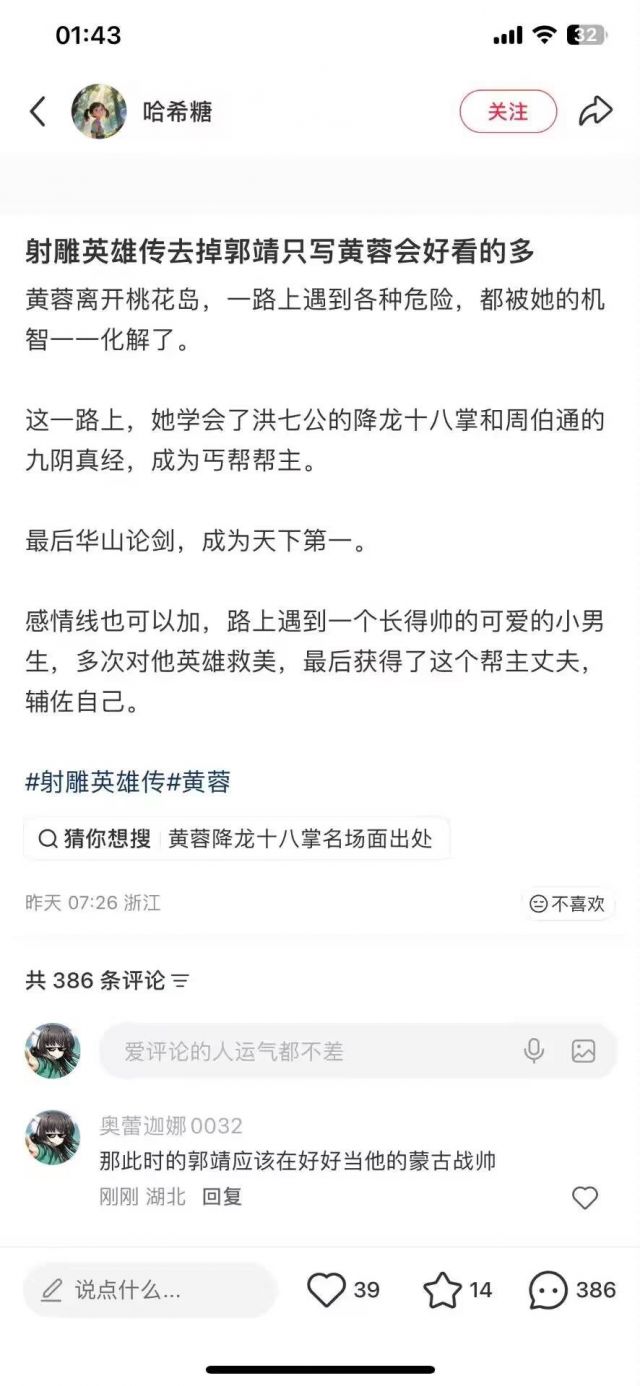The width and height of the screenshot is (640, 1386).
Task: Share this post via arrow icon
Action: coord(596,111)
